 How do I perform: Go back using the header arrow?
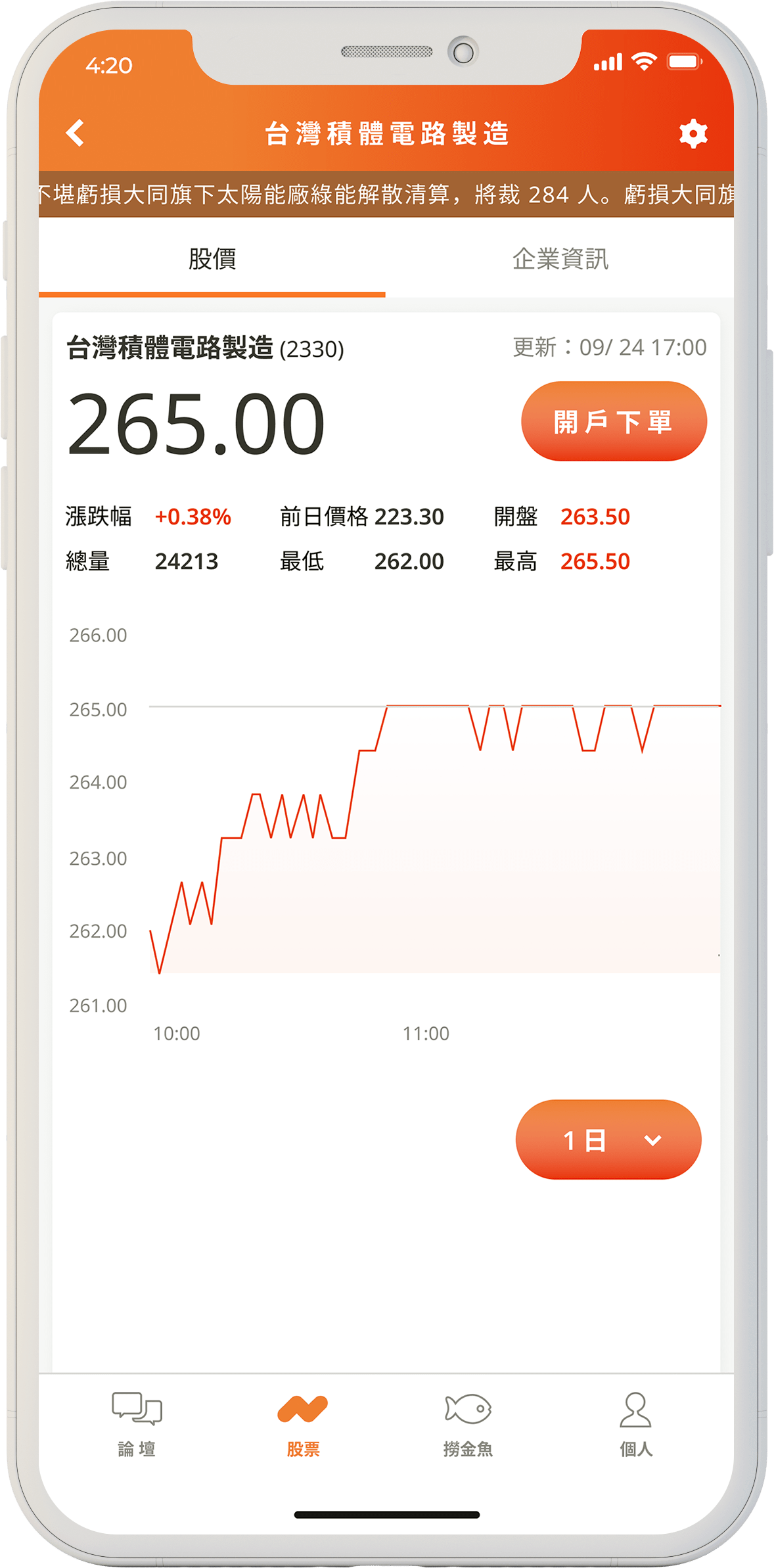tap(76, 133)
